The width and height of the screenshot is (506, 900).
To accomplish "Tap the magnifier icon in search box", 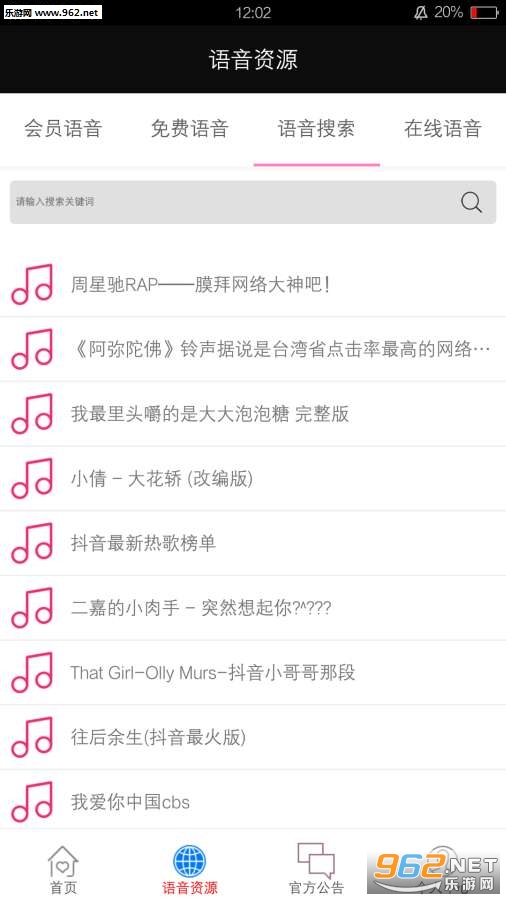I will coord(471,202).
